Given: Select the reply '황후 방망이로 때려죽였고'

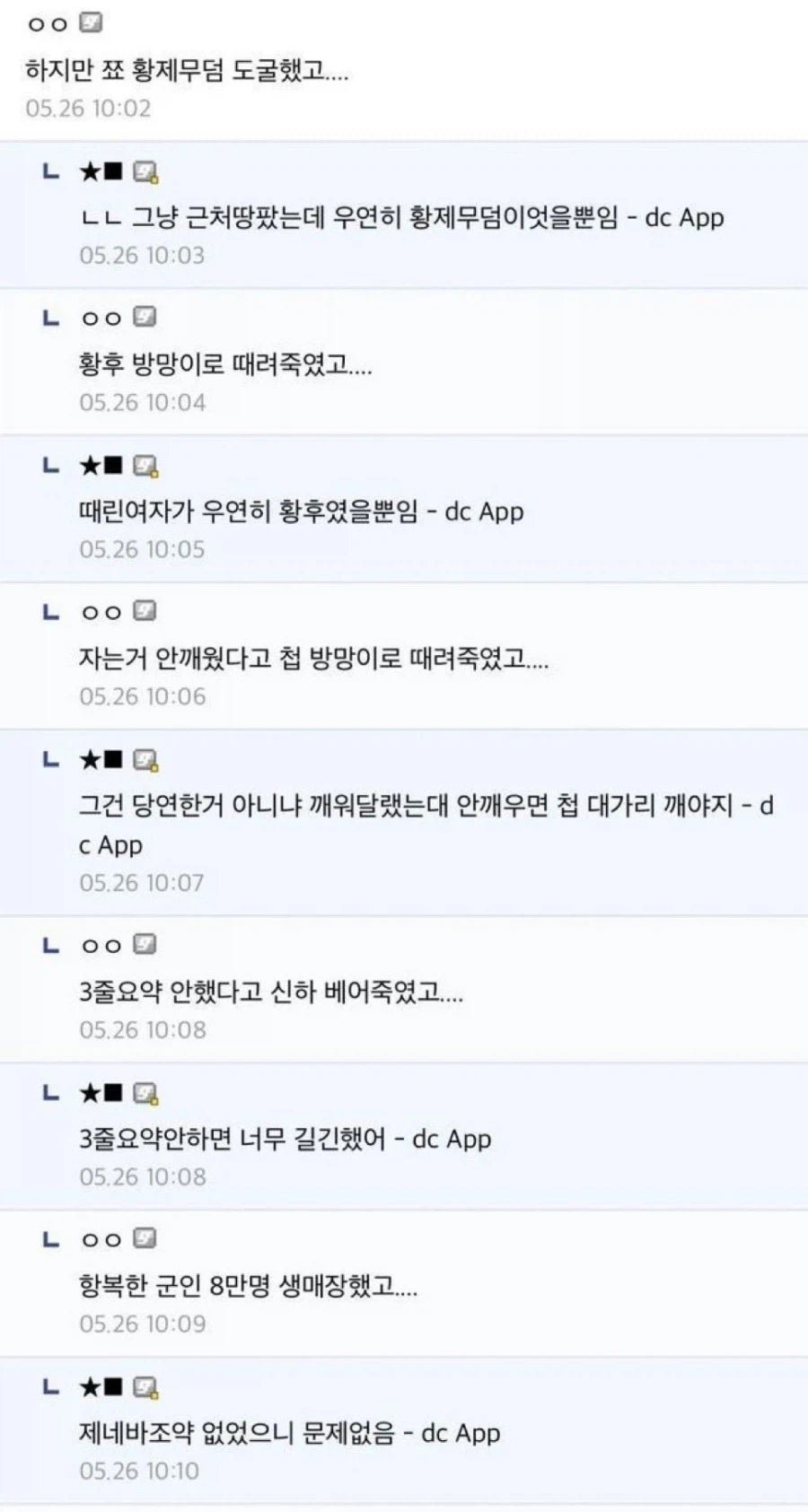Looking at the screenshot, I should click(225, 364).
